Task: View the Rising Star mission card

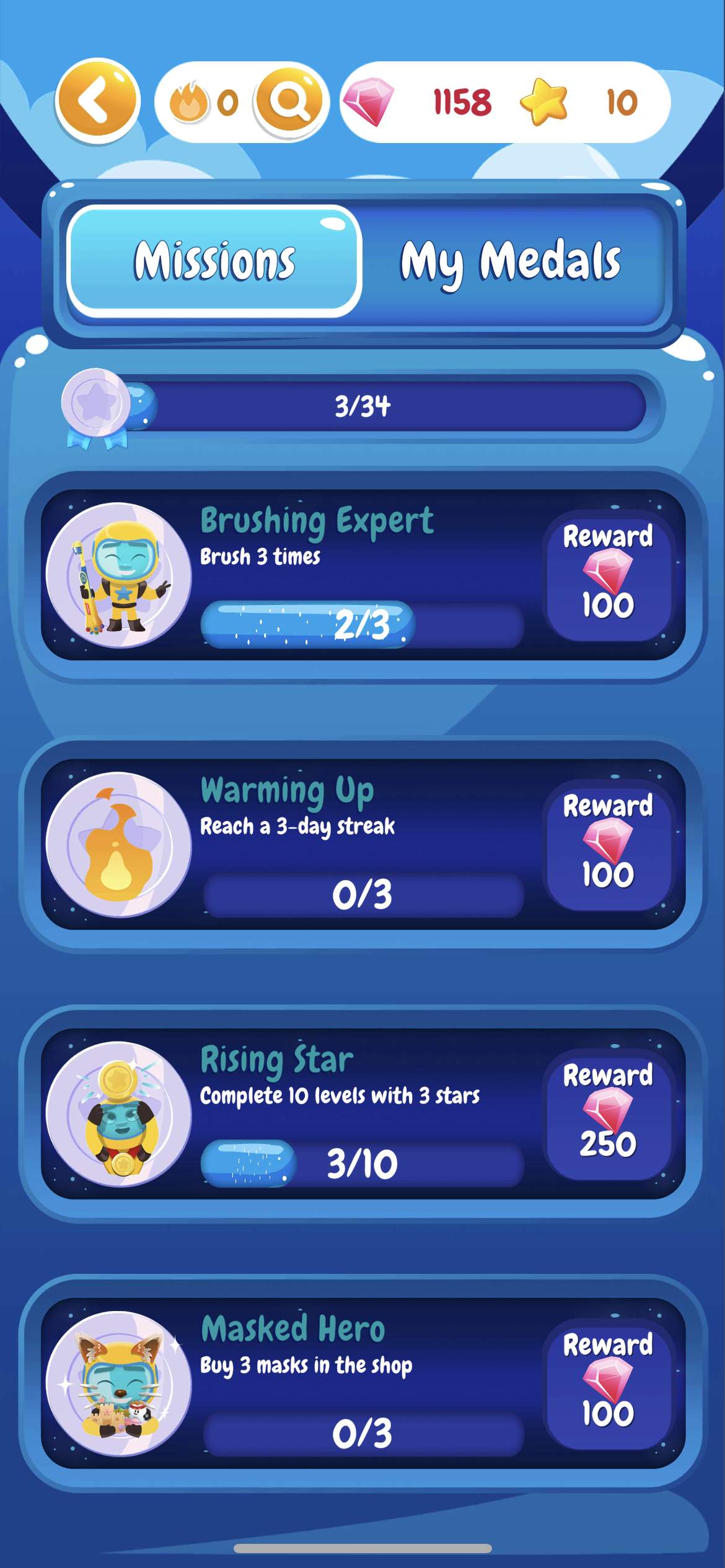Action: click(x=363, y=1113)
